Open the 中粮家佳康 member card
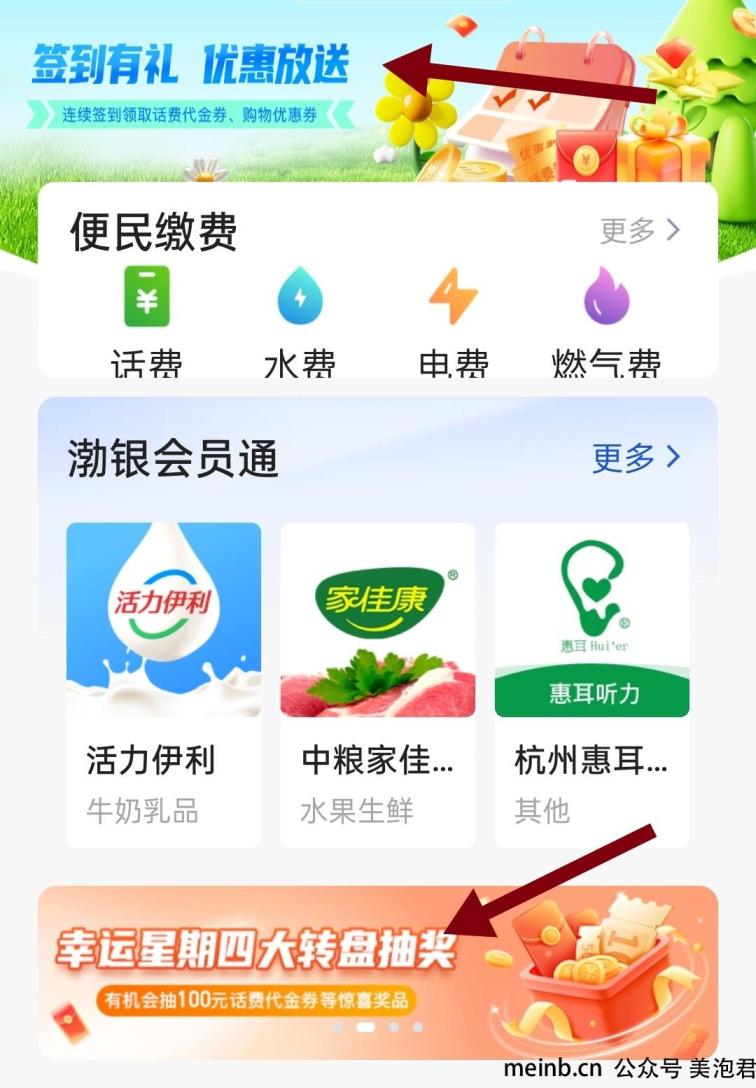Viewport: 756px width, 1088px height. pos(377,684)
